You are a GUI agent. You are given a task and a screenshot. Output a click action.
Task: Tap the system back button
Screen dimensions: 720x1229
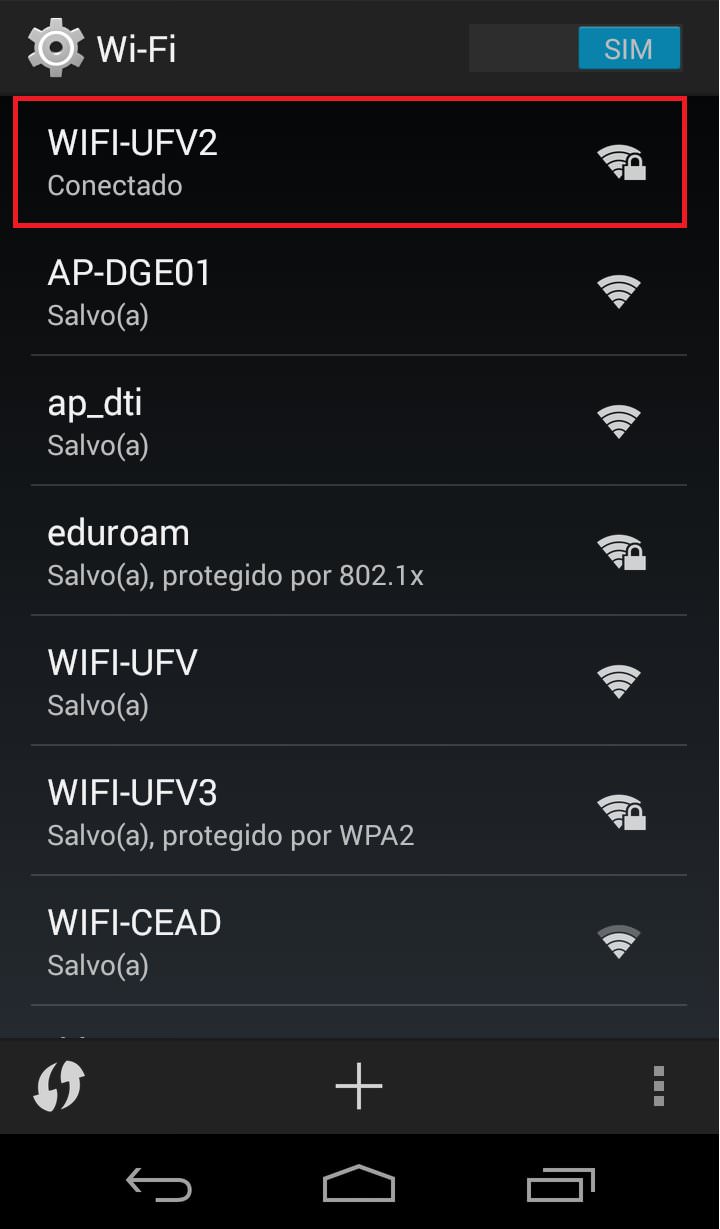click(x=158, y=1185)
